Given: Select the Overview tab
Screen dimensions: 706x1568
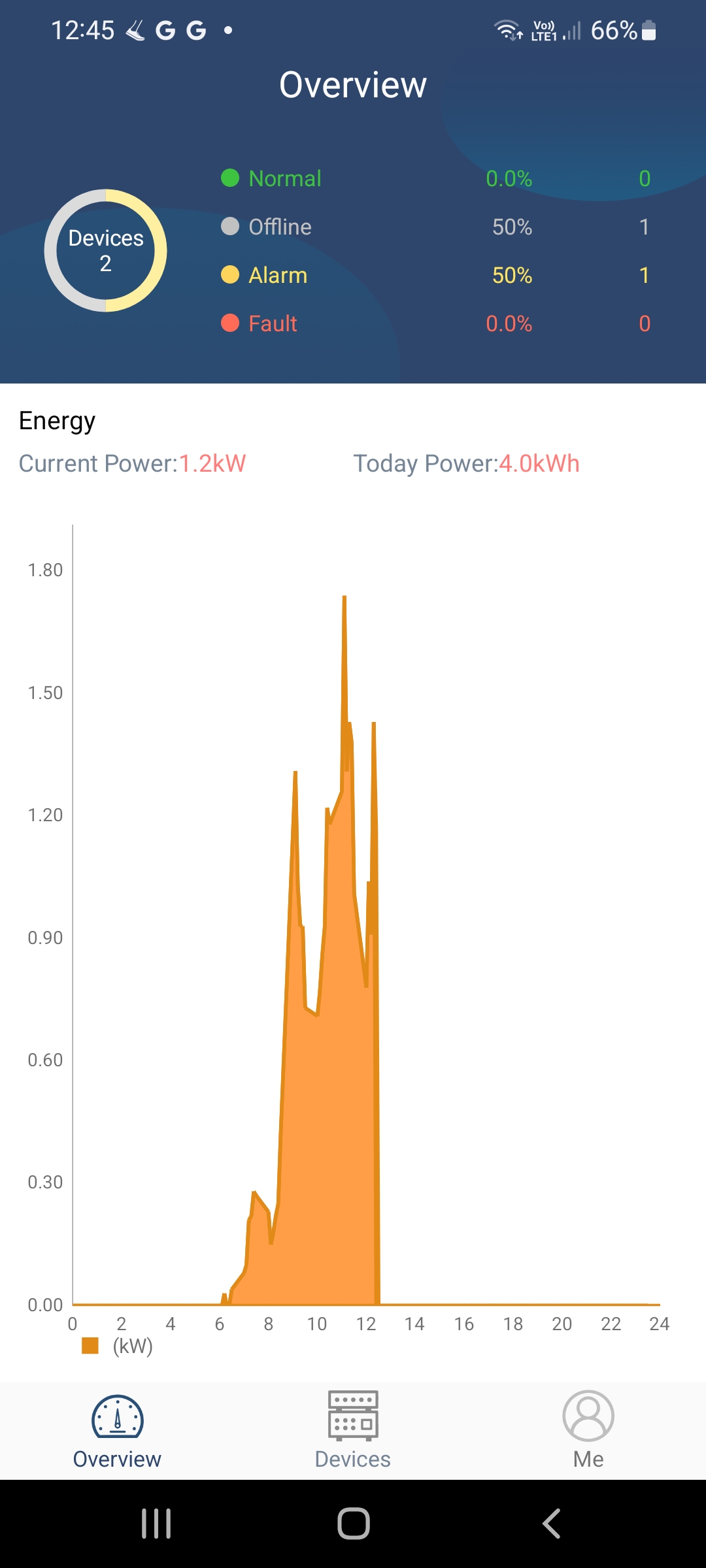Looking at the screenshot, I should point(118,1429).
